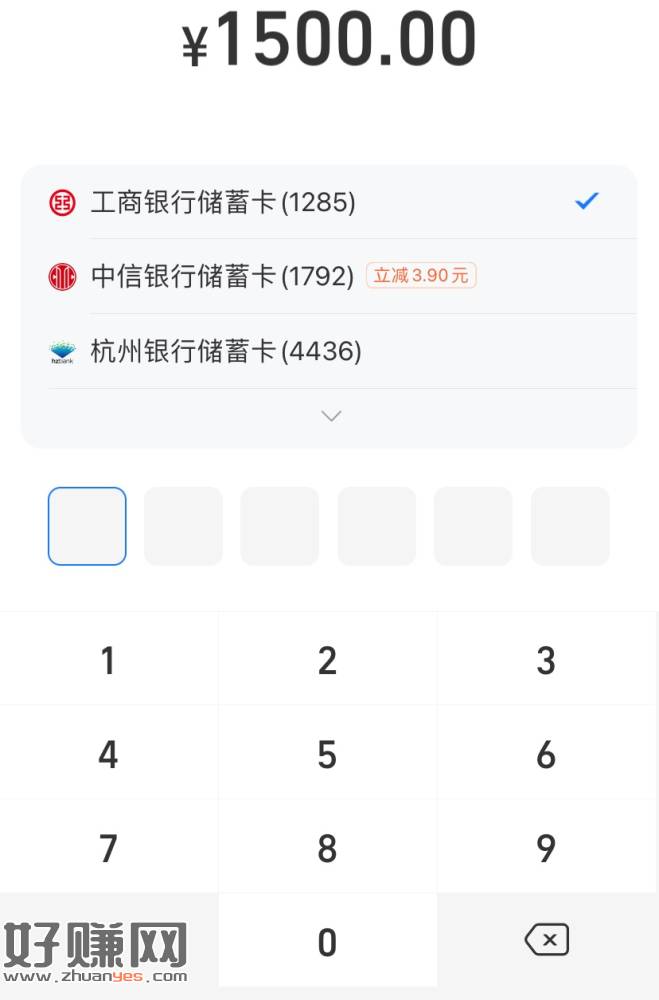Enter digit 1 on the keypad
This screenshot has height=1000, width=659.
pos(108,660)
